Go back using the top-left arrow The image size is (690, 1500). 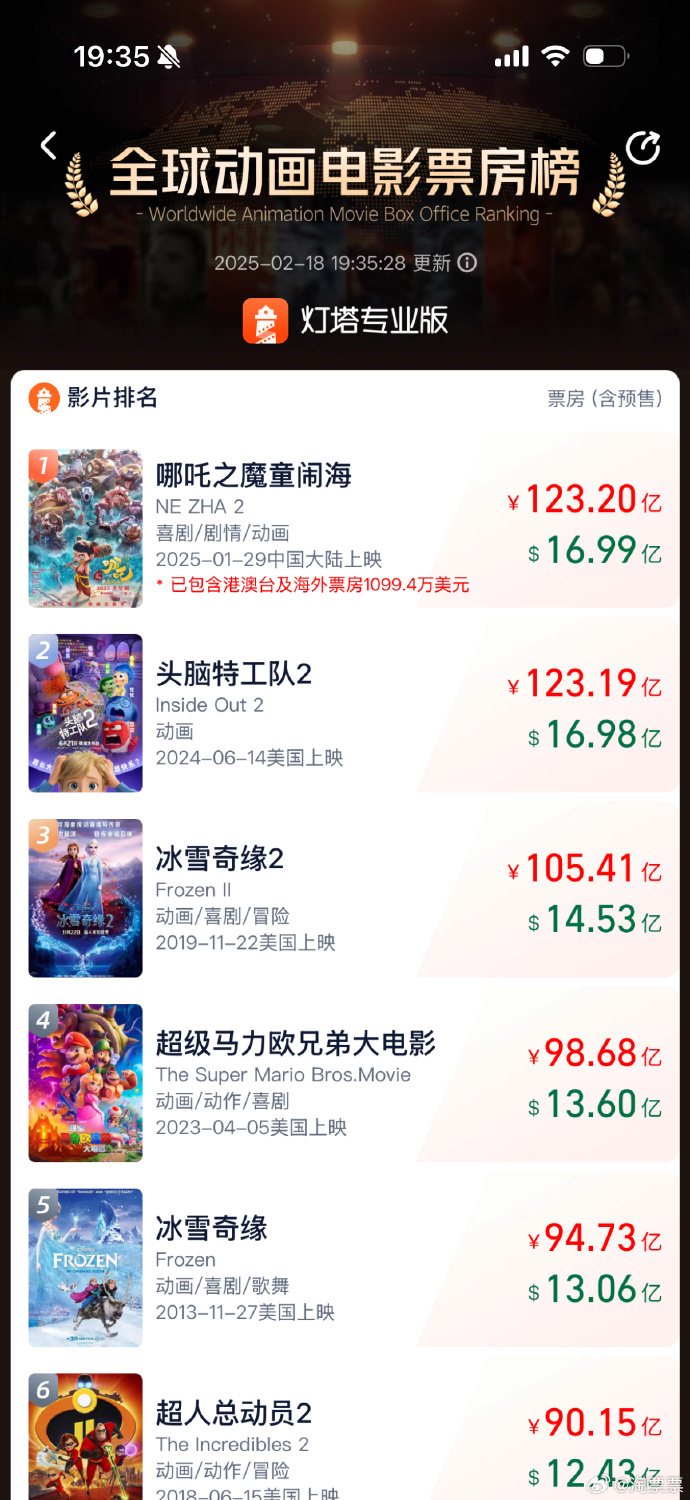pos(48,146)
